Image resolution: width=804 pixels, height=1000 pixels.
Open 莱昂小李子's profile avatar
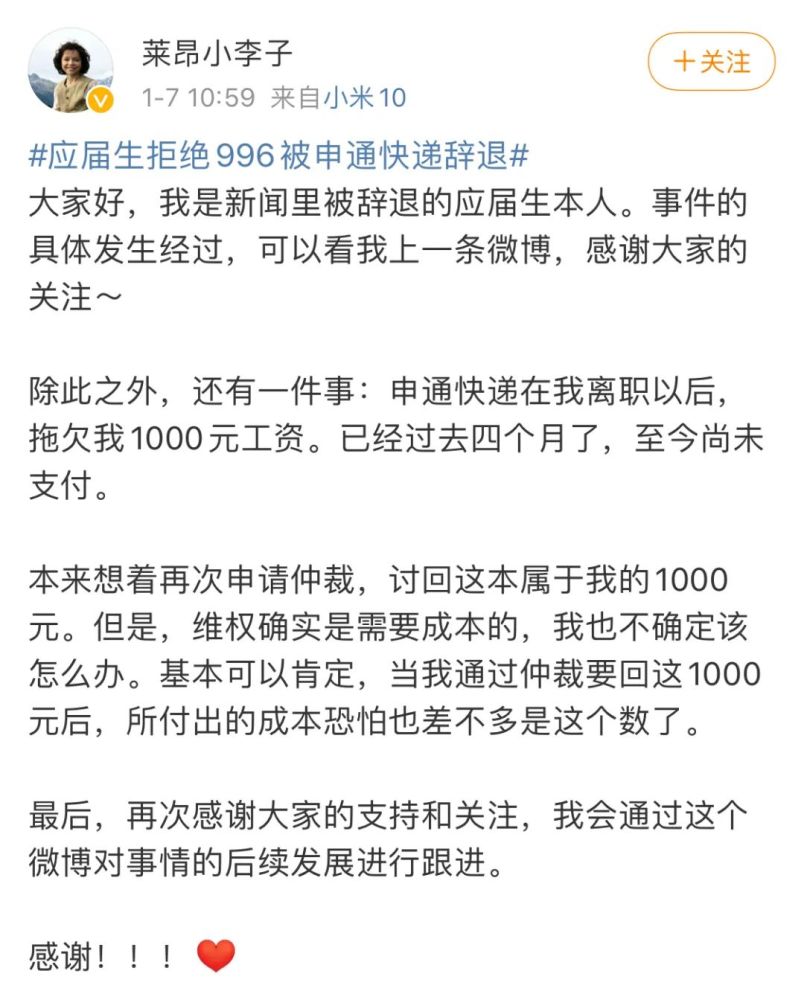[x=71, y=70]
